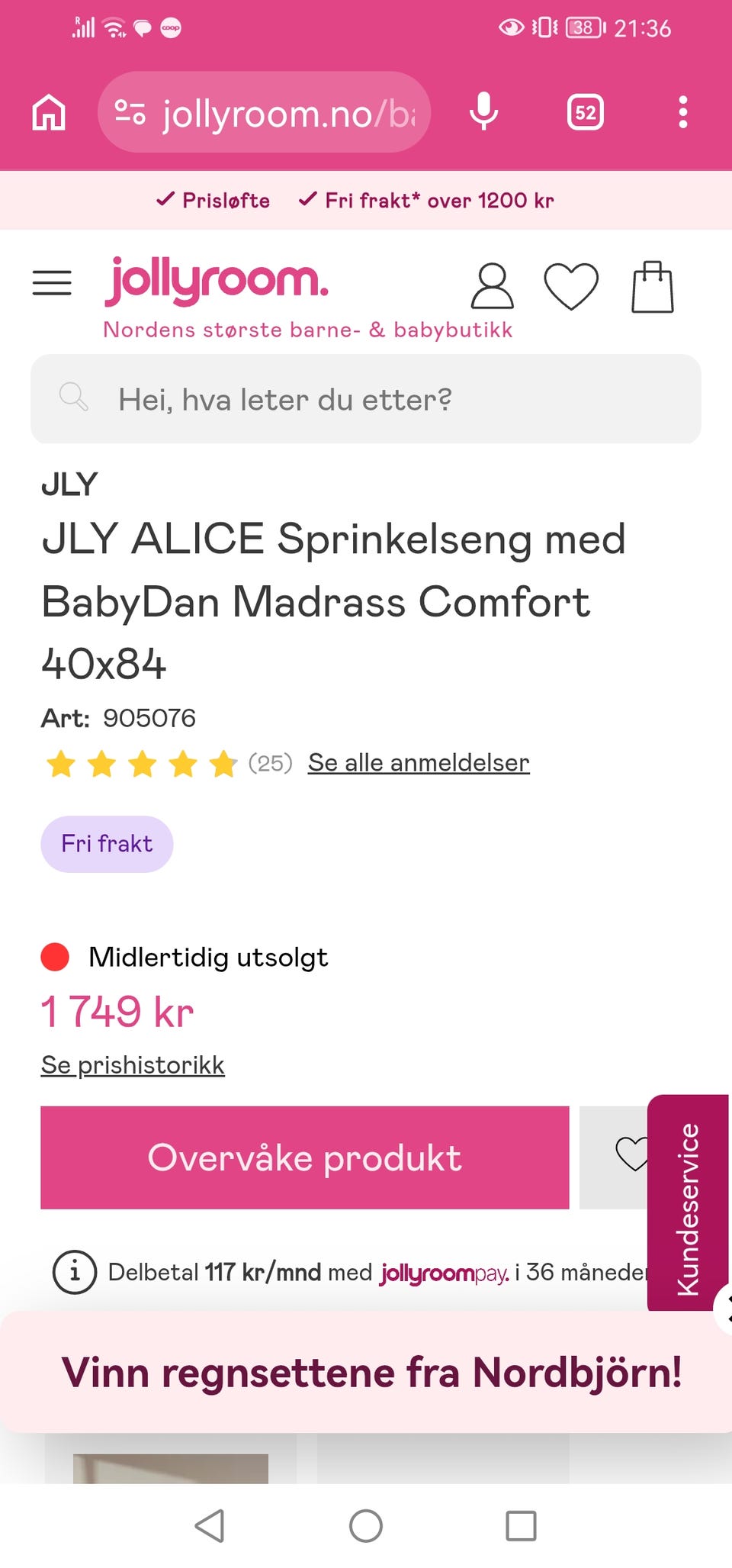Image resolution: width=732 pixels, height=1568 pixels.
Task: Open the user account icon
Action: tap(492, 286)
